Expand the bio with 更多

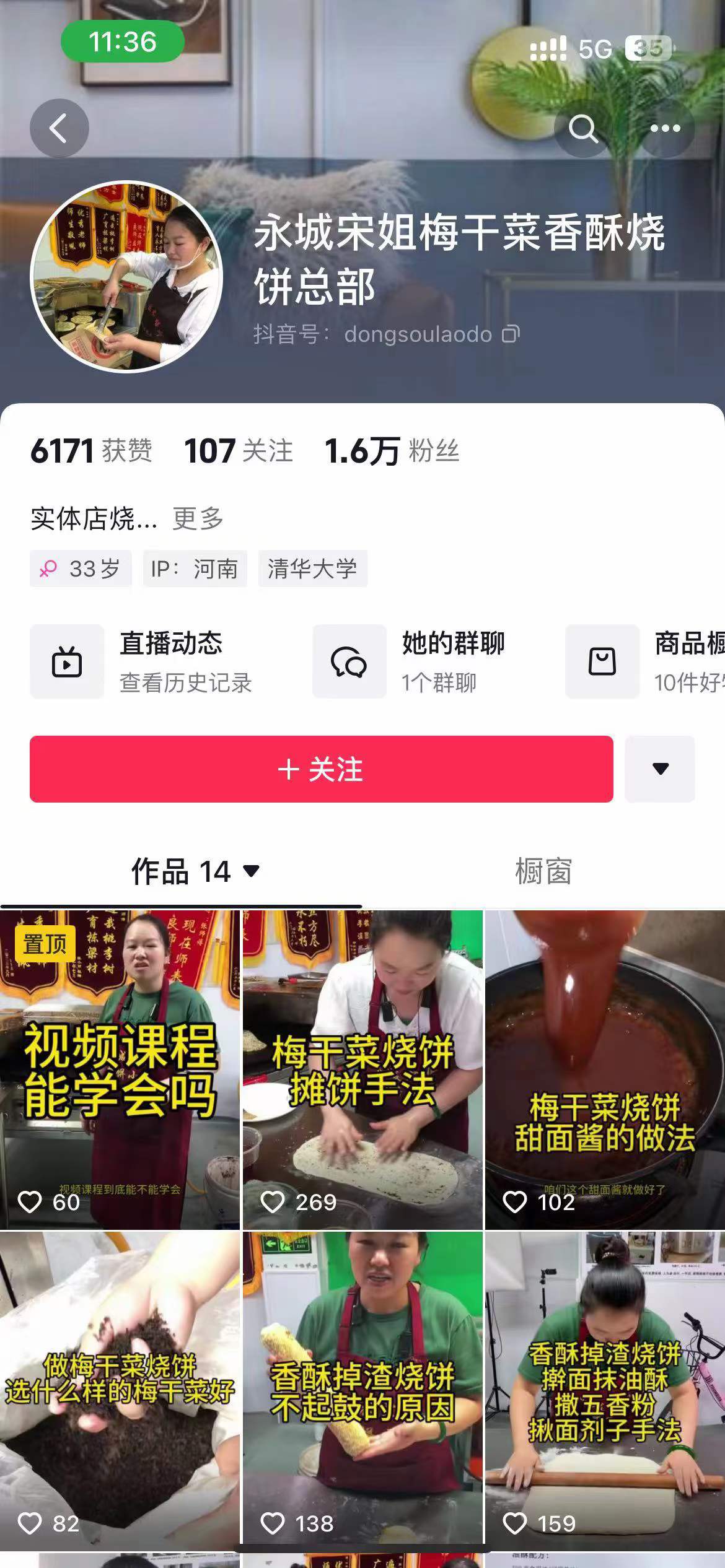198,520
